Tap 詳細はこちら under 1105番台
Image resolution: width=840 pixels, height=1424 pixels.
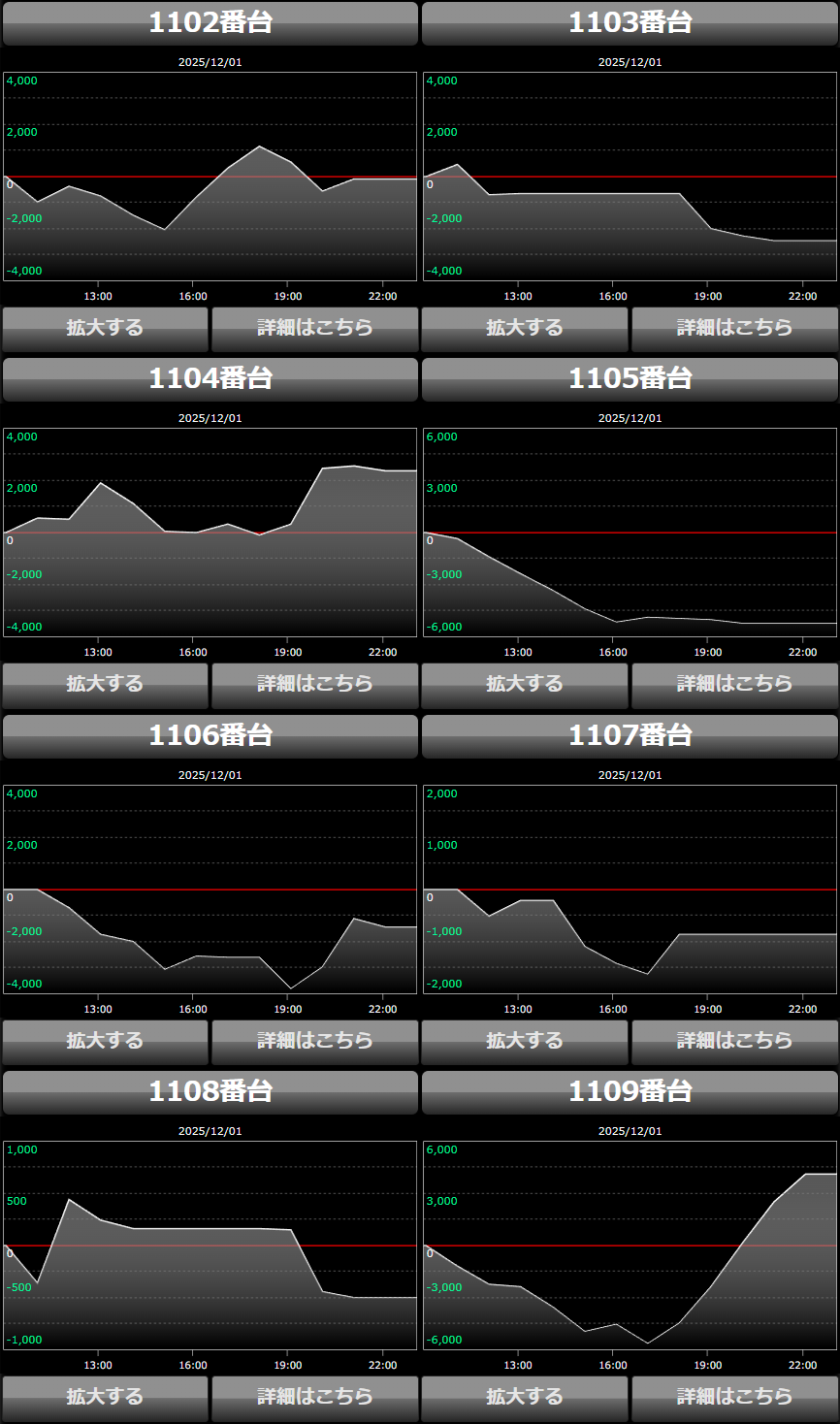[x=734, y=685]
